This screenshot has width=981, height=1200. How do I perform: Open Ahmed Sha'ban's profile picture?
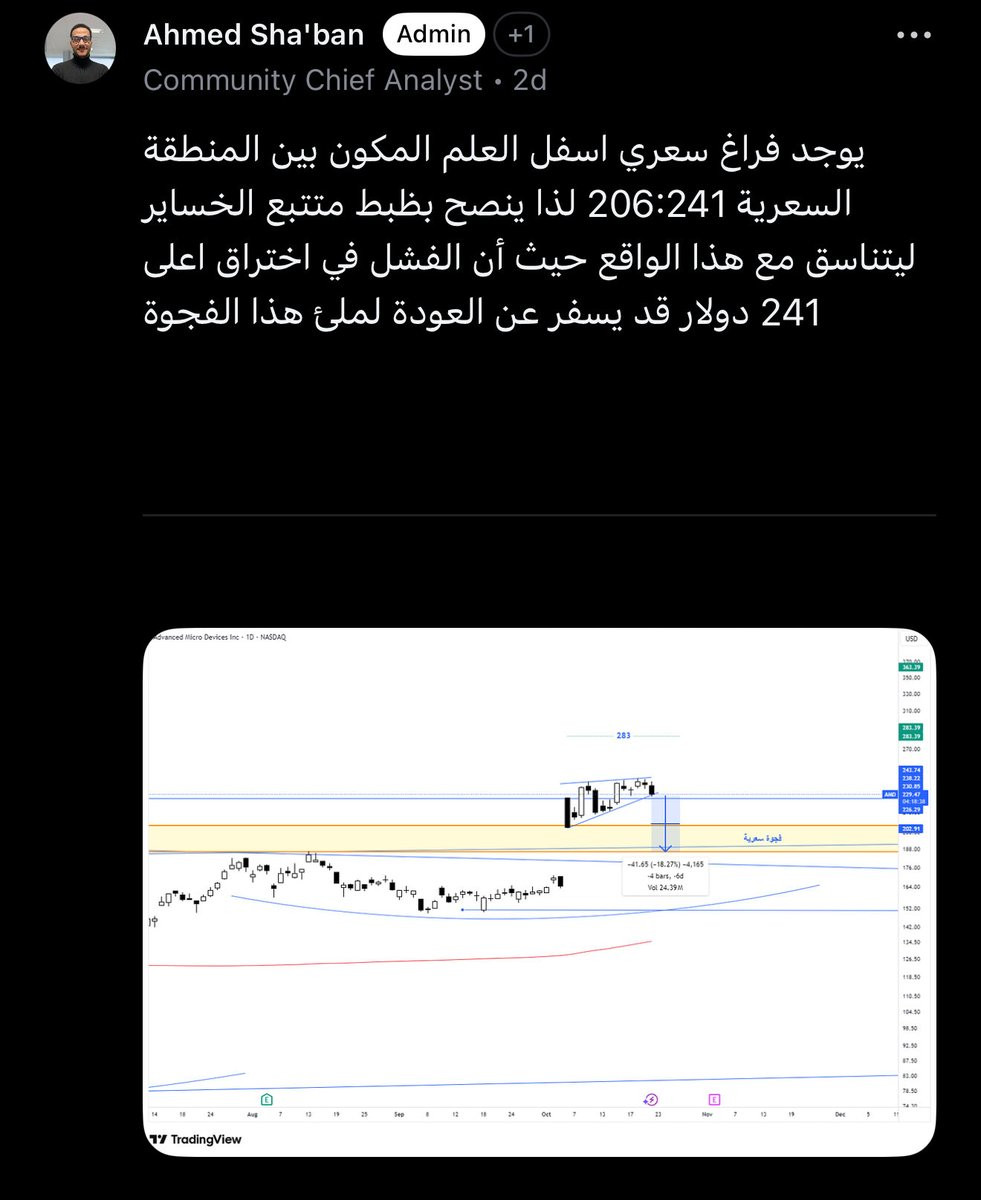(x=81, y=49)
